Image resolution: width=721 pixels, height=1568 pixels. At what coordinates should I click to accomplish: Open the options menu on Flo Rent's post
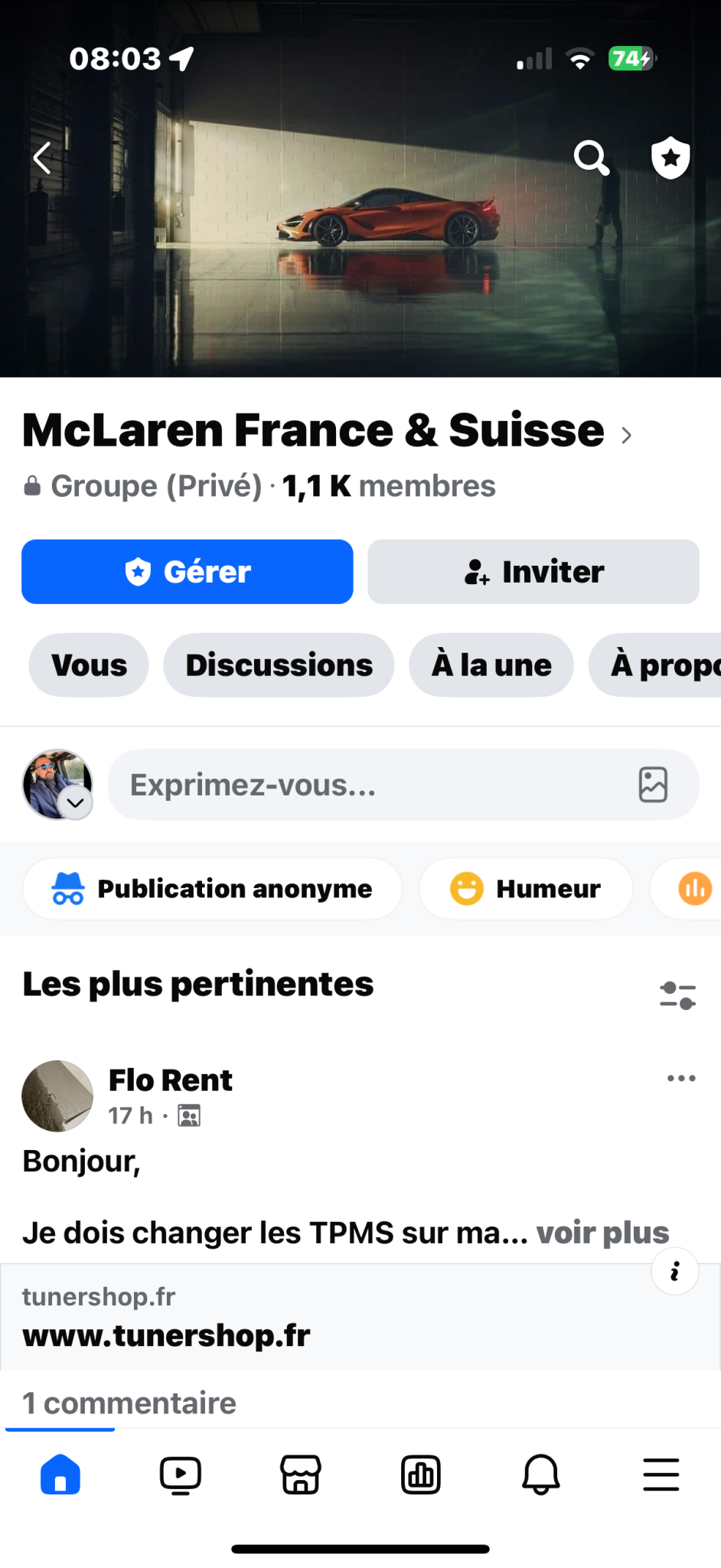(x=680, y=1079)
